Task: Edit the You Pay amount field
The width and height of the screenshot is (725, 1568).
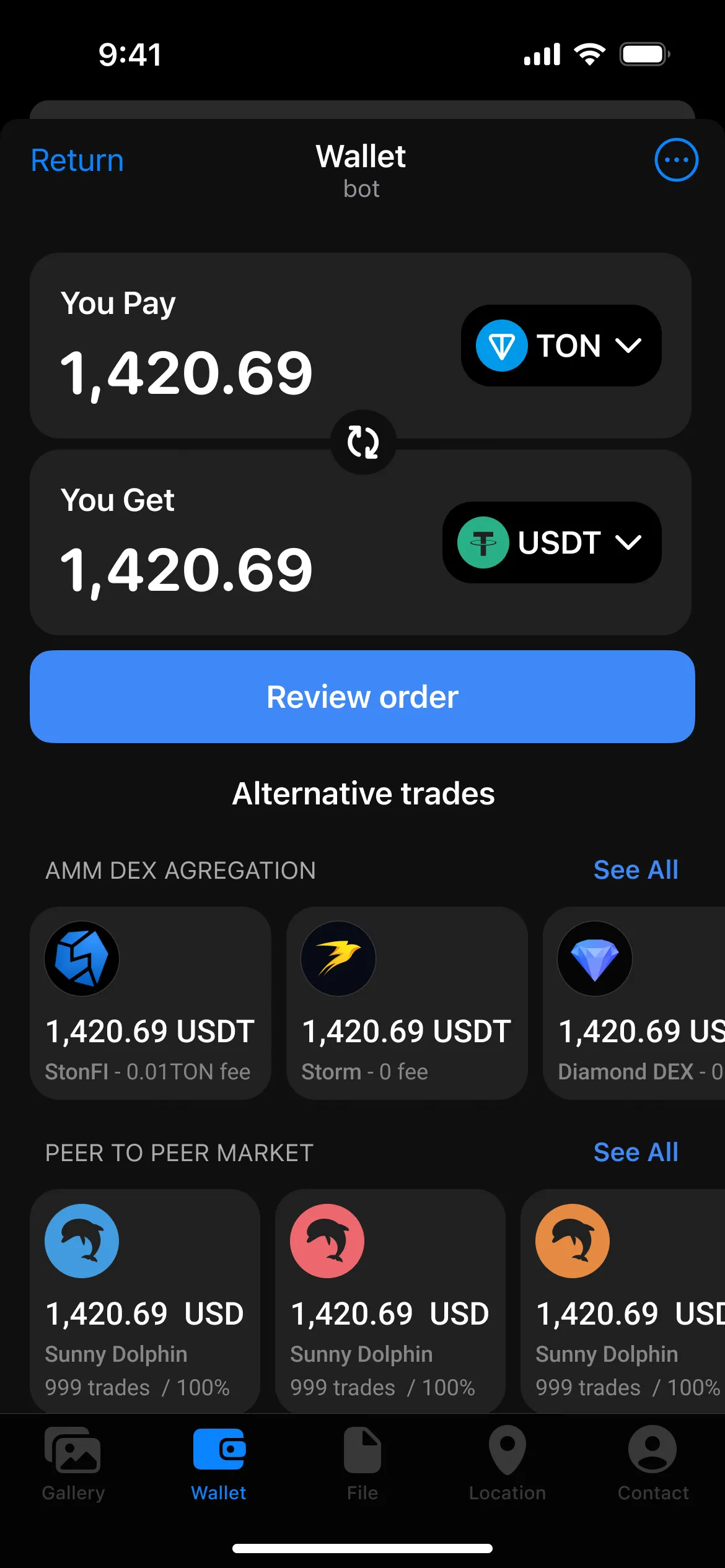Action: point(187,373)
